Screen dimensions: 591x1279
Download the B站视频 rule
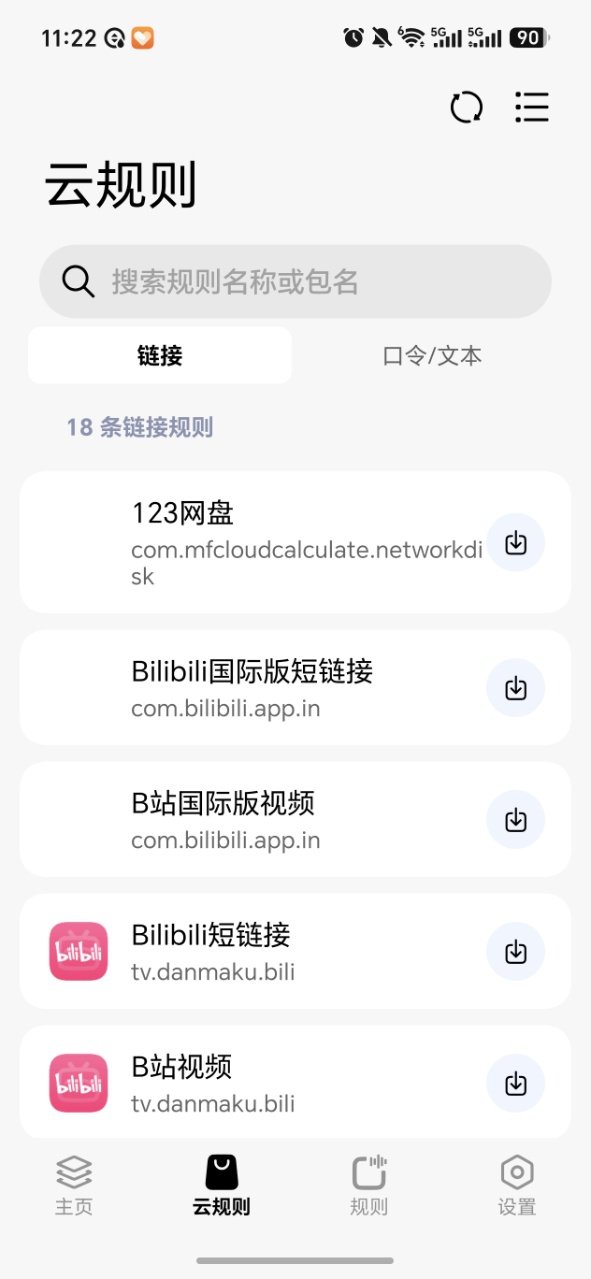click(x=516, y=1083)
